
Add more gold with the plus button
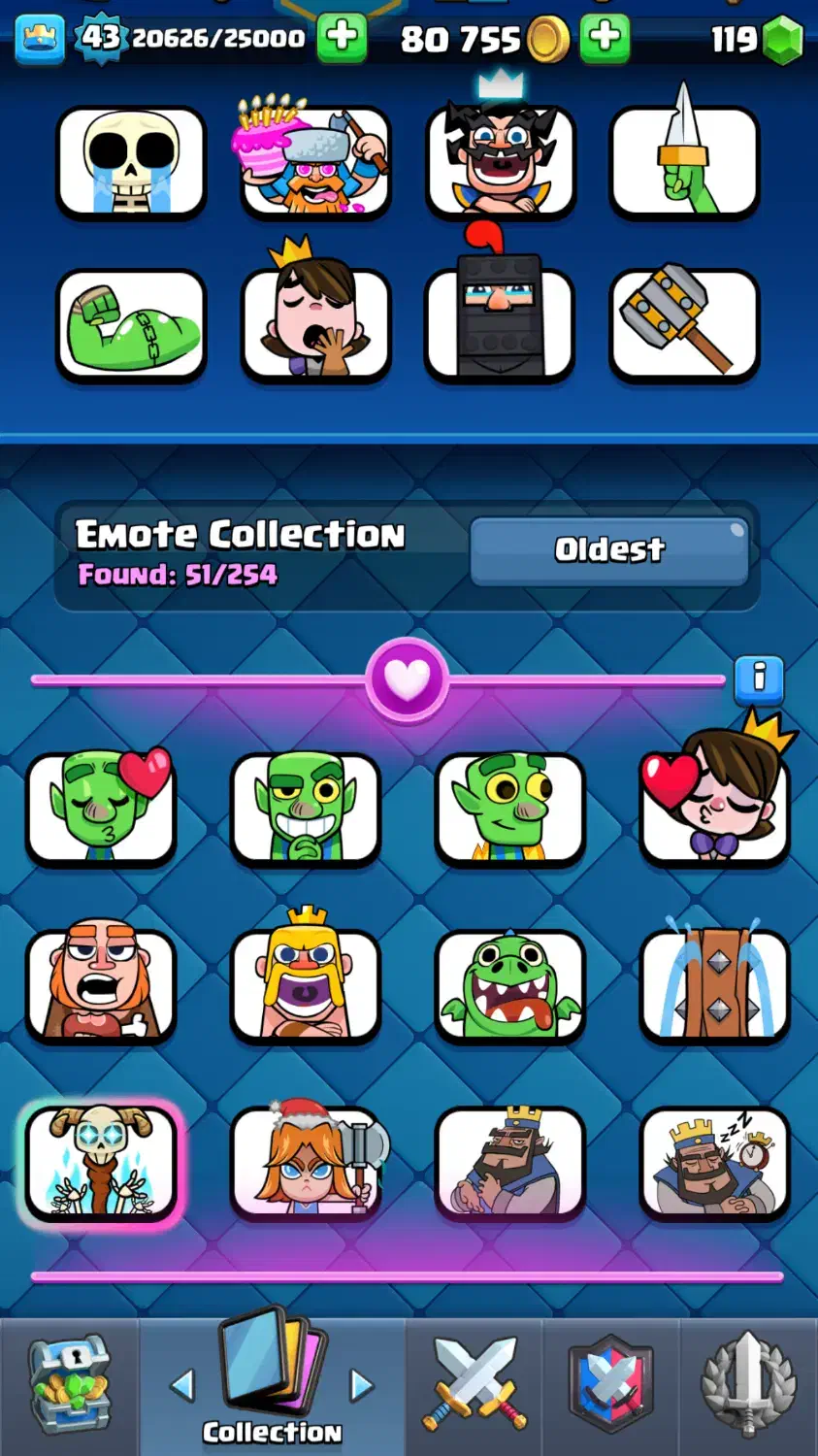pyautogui.click(x=605, y=39)
